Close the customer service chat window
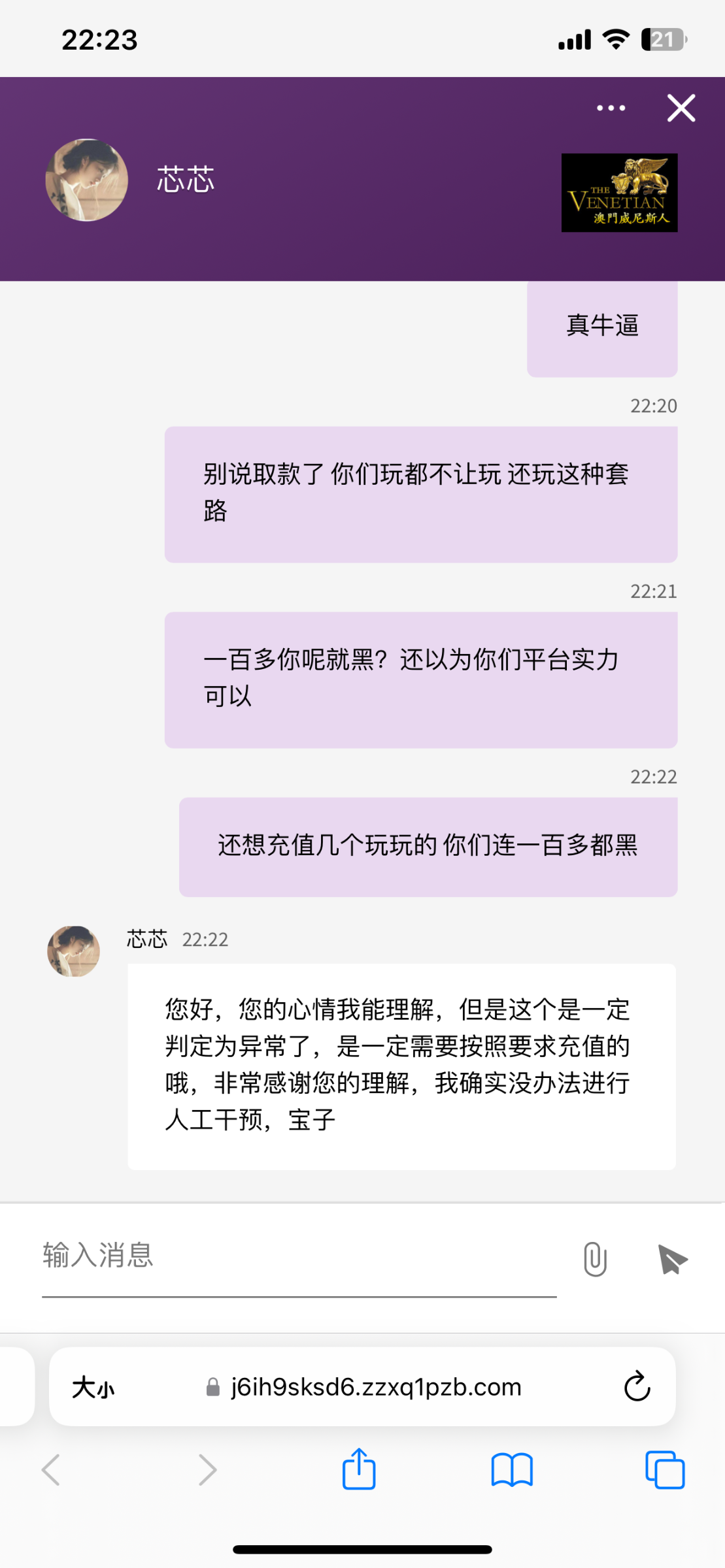The height and width of the screenshot is (1568, 725). (x=681, y=108)
